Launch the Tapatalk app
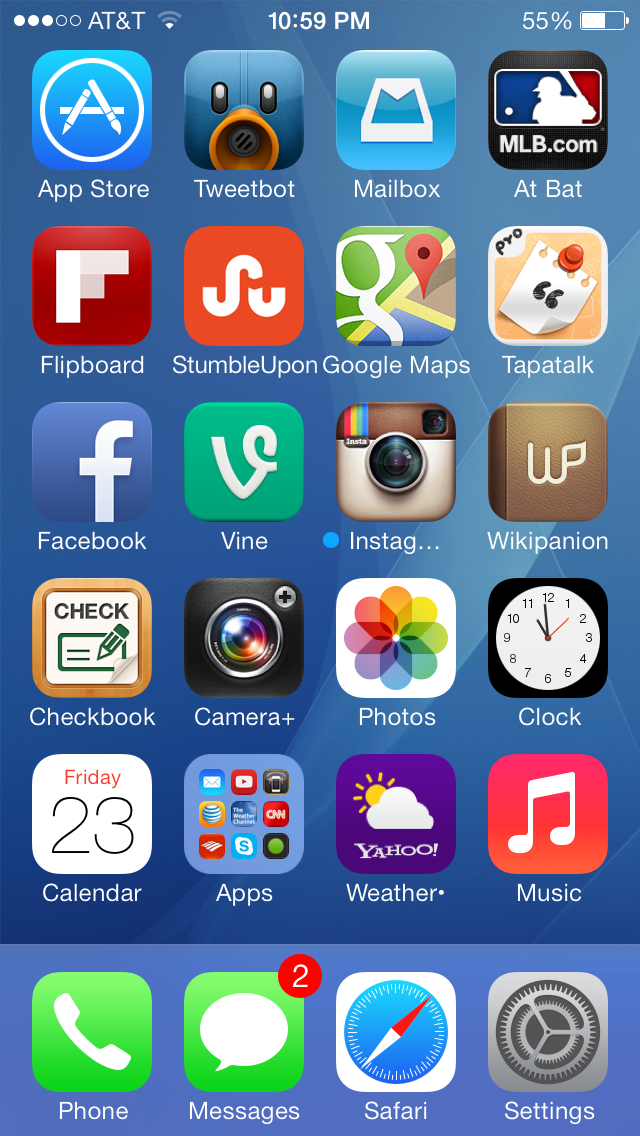 pos(548,286)
